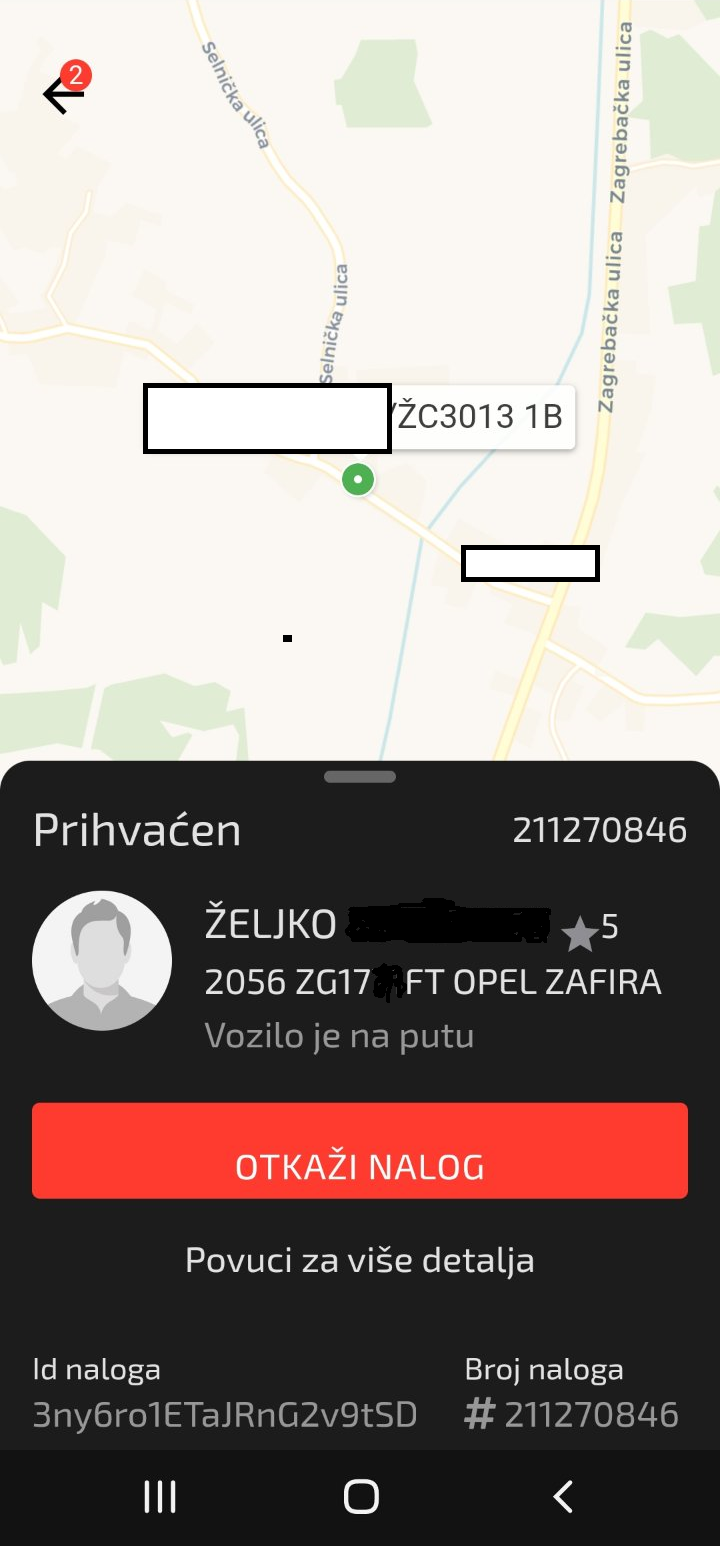This screenshot has width=720, height=1546.
Task: Tap the green vehicle location marker
Action: tap(358, 480)
